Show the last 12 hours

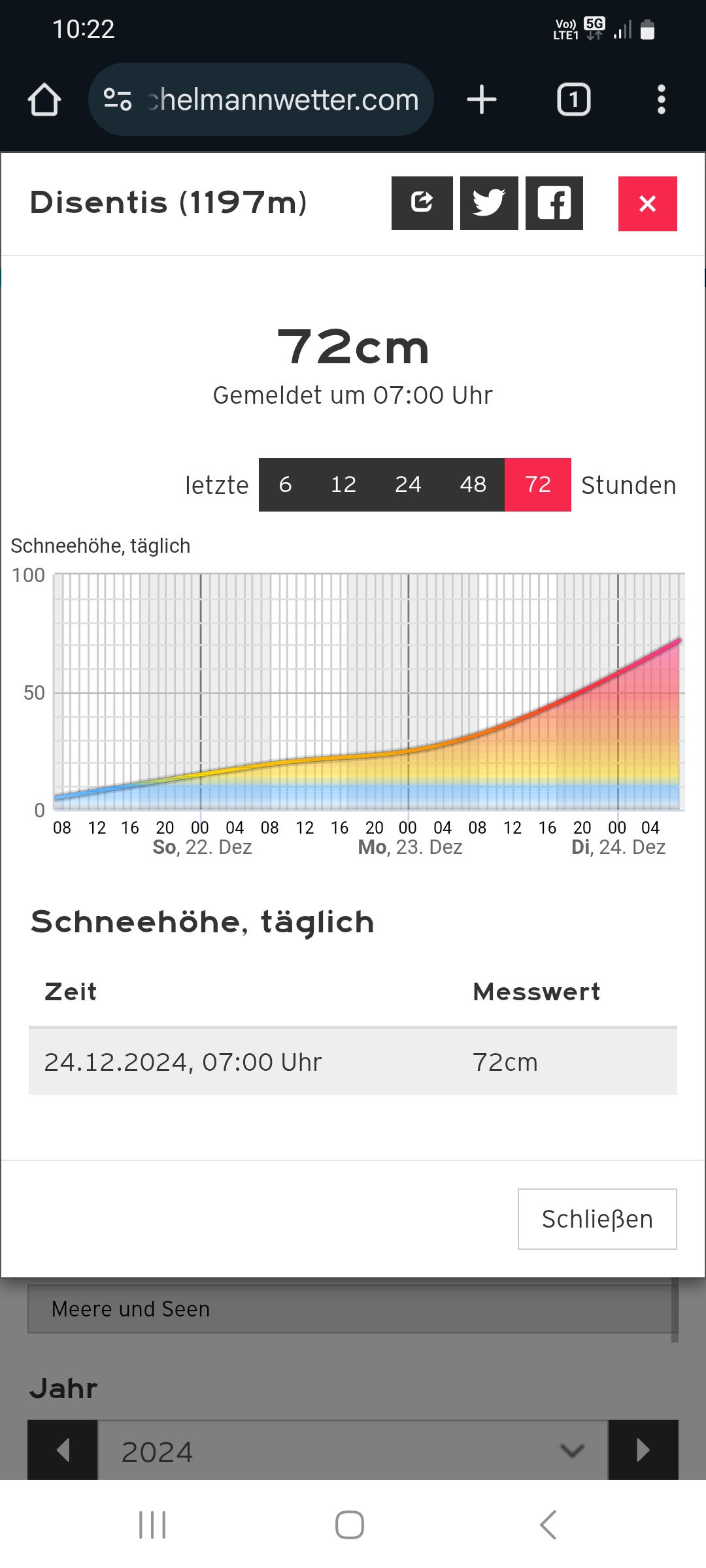343,485
